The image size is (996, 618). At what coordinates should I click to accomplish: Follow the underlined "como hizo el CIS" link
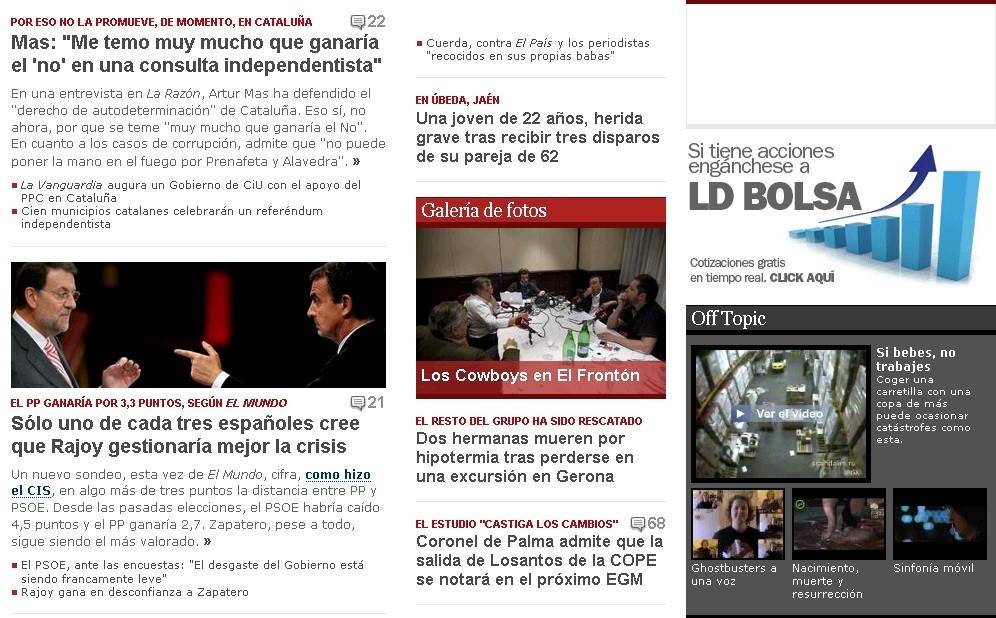click(338, 475)
